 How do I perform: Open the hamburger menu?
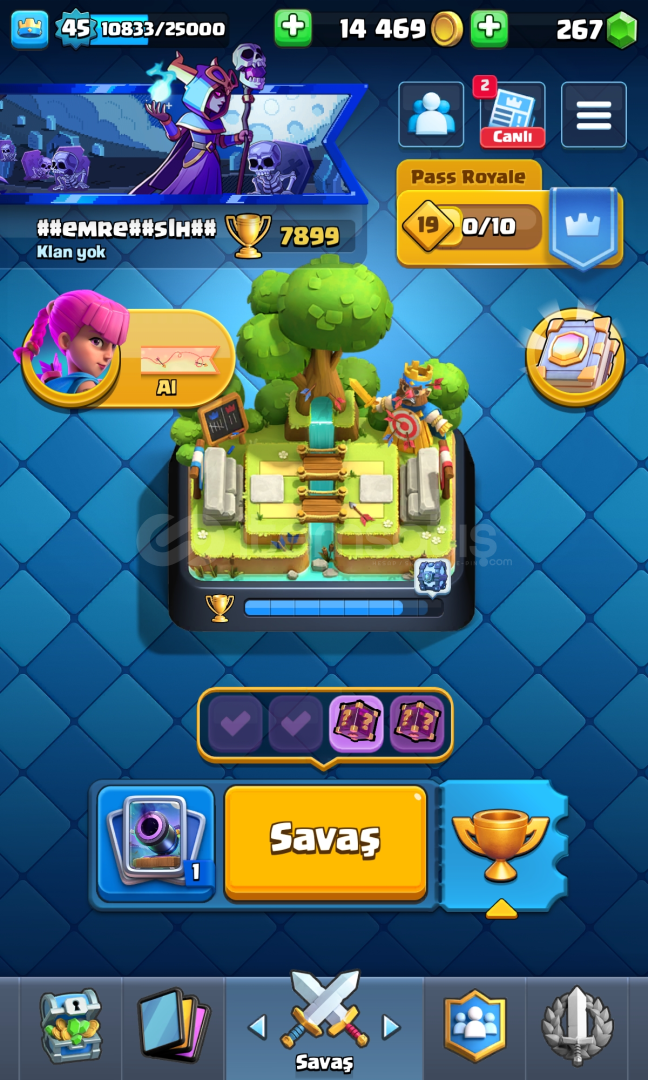(594, 114)
